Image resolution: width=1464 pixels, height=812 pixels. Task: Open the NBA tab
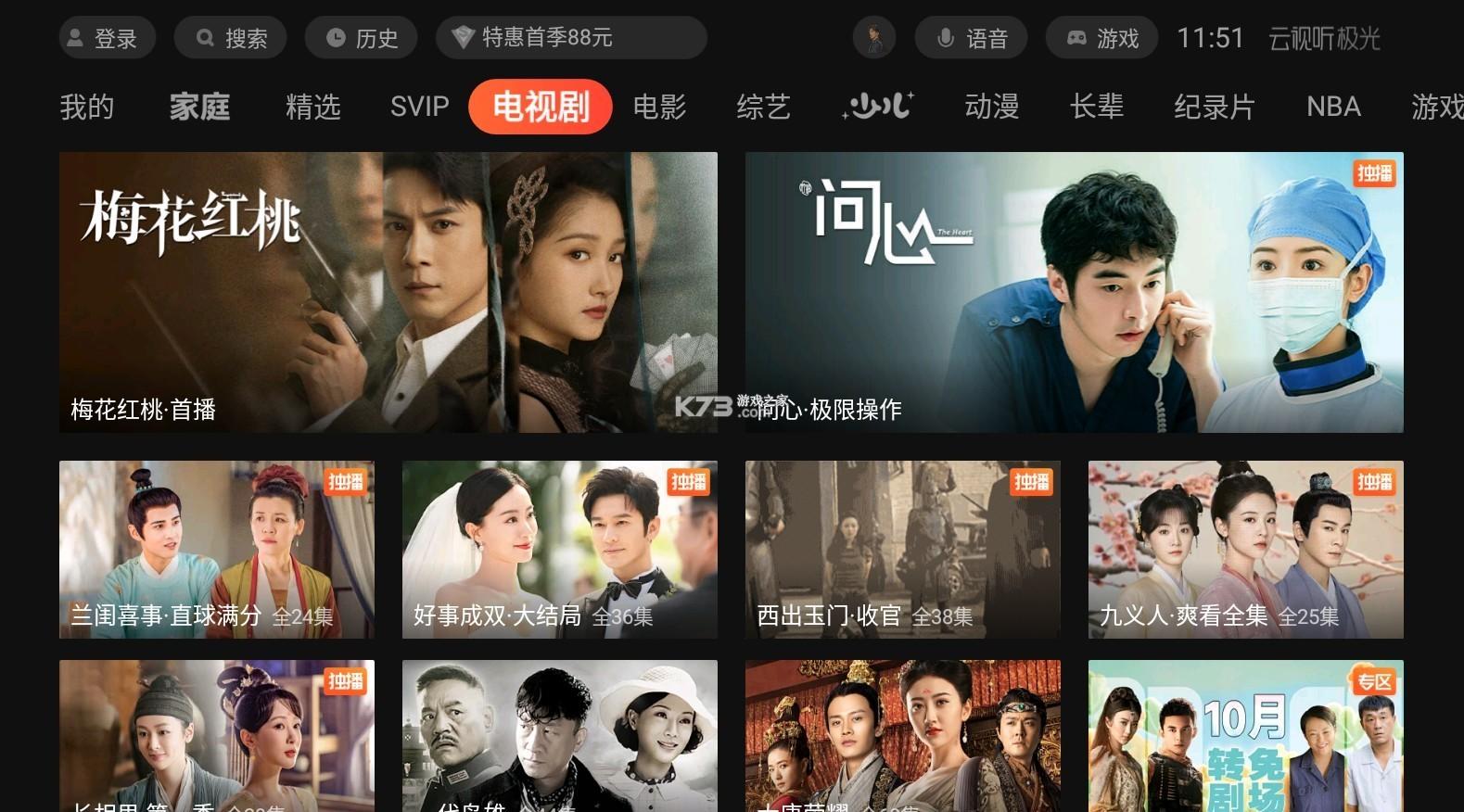1333,107
